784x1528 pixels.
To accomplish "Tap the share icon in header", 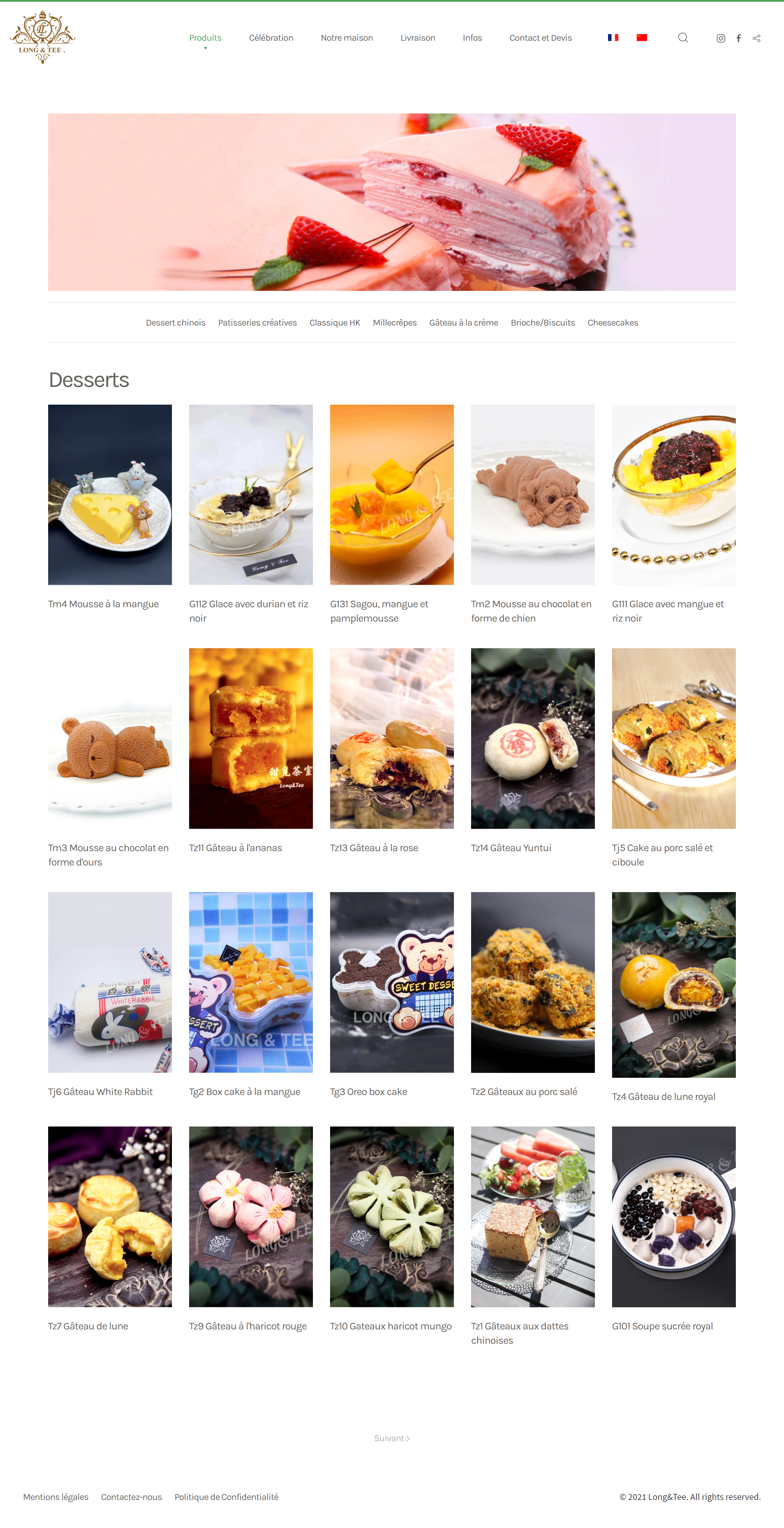I will (756, 38).
